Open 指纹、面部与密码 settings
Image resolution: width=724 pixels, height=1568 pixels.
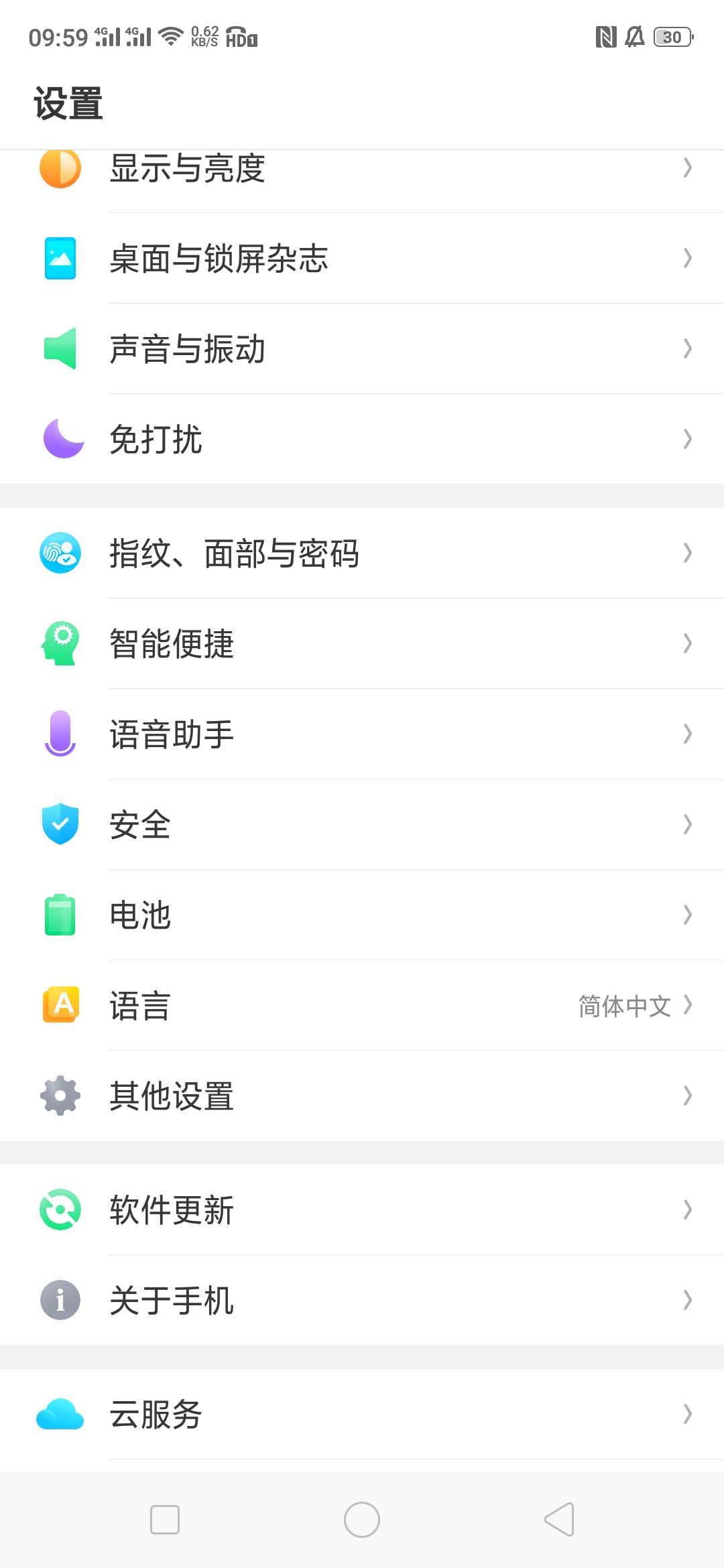coord(362,553)
